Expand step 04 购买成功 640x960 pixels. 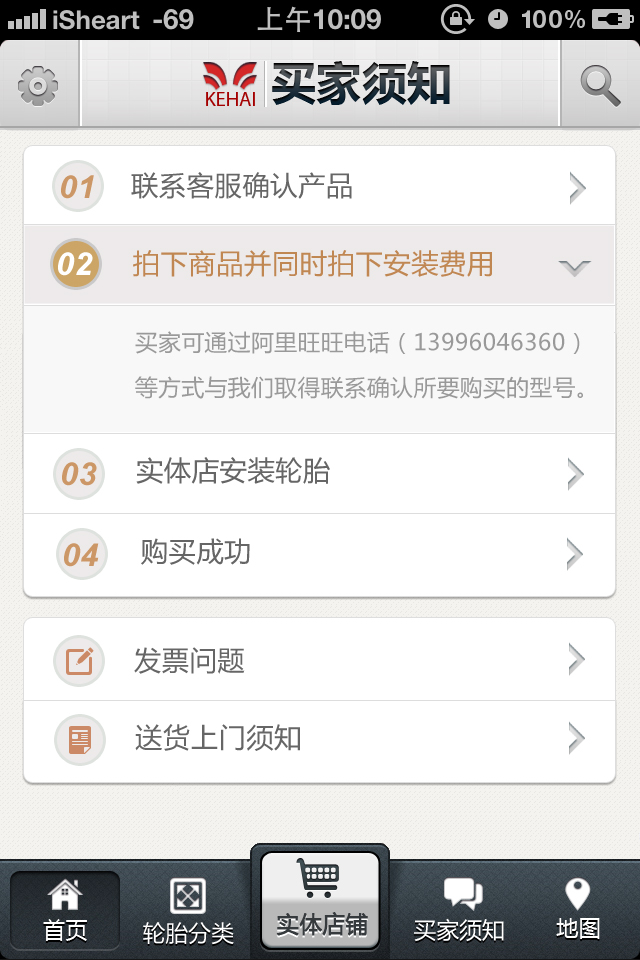(319, 553)
